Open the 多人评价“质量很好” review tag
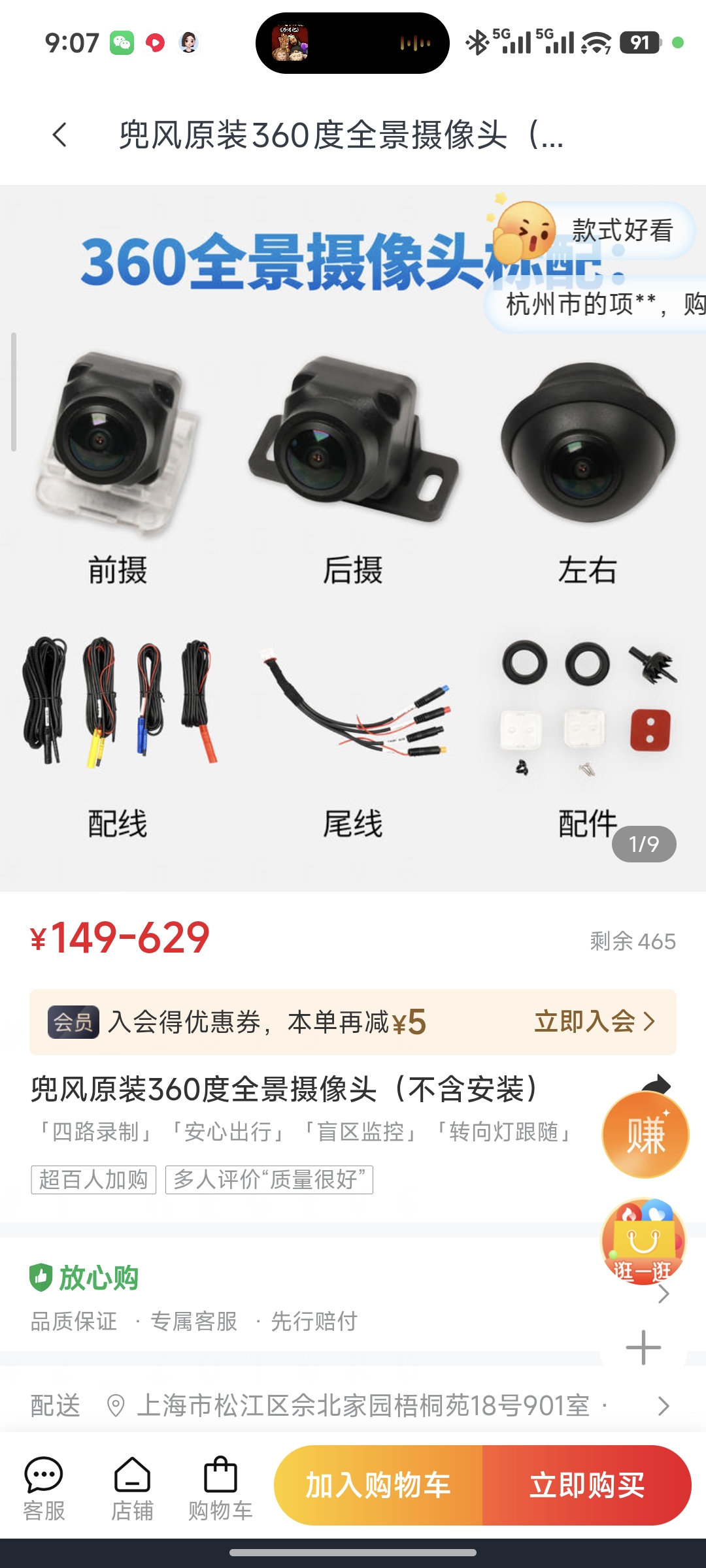This screenshot has width=706, height=1568. [269, 1180]
